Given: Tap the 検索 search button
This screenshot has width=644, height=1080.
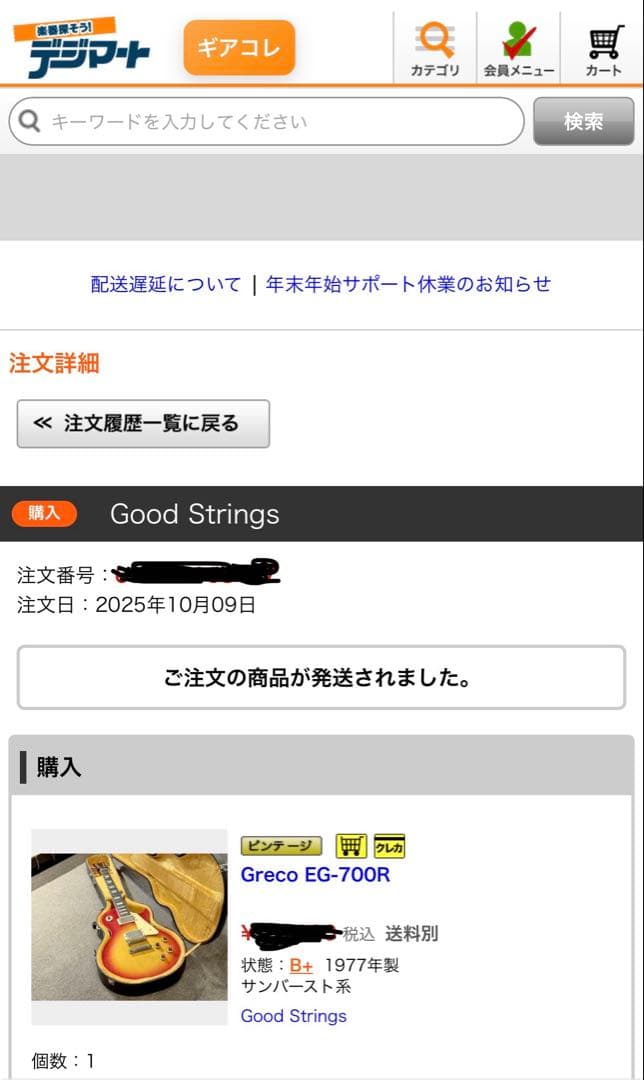Looking at the screenshot, I should pos(583,122).
